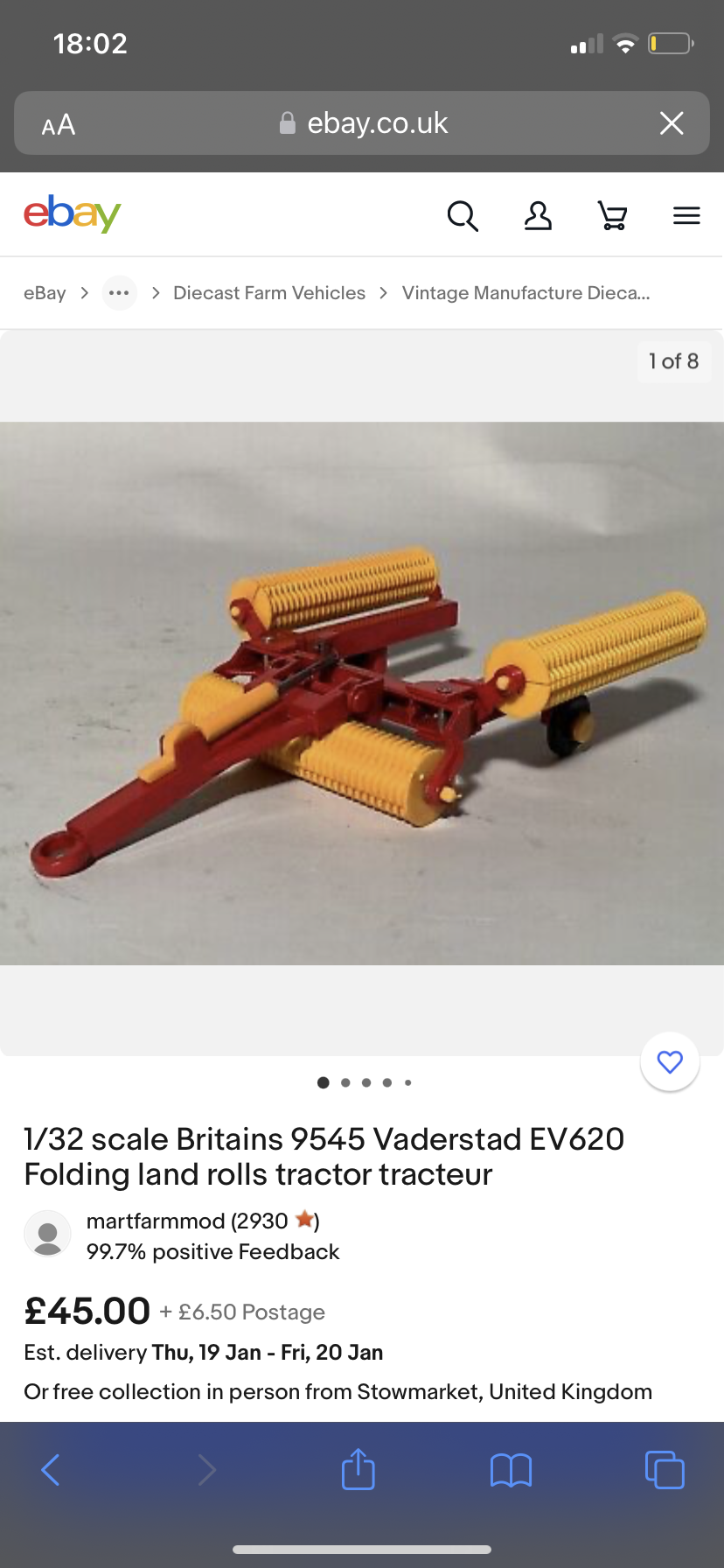This screenshot has width=724, height=1568.
Task: Open the hamburger menu
Action: coord(686,215)
